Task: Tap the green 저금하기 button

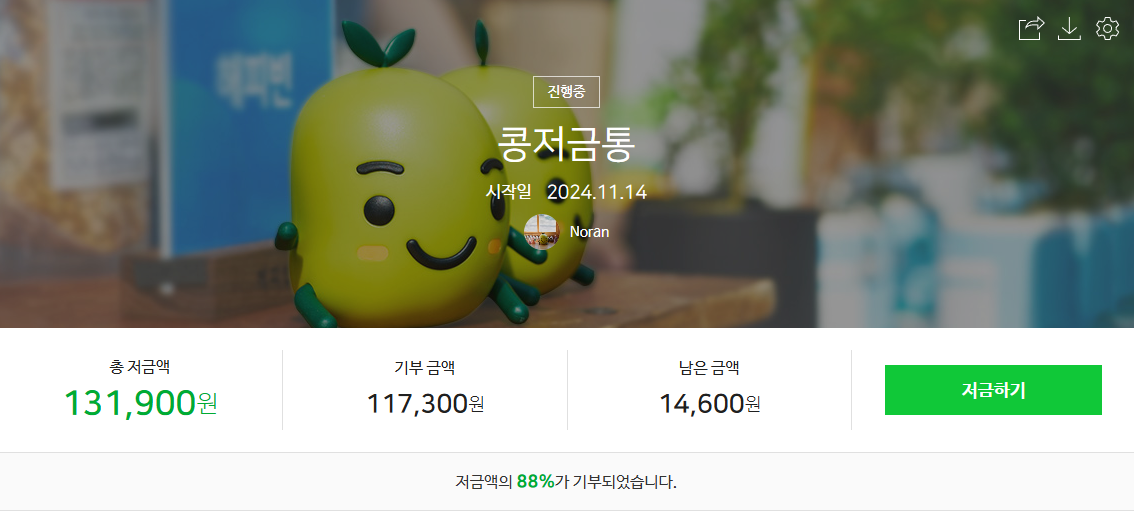Action: click(x=993, y=390)
